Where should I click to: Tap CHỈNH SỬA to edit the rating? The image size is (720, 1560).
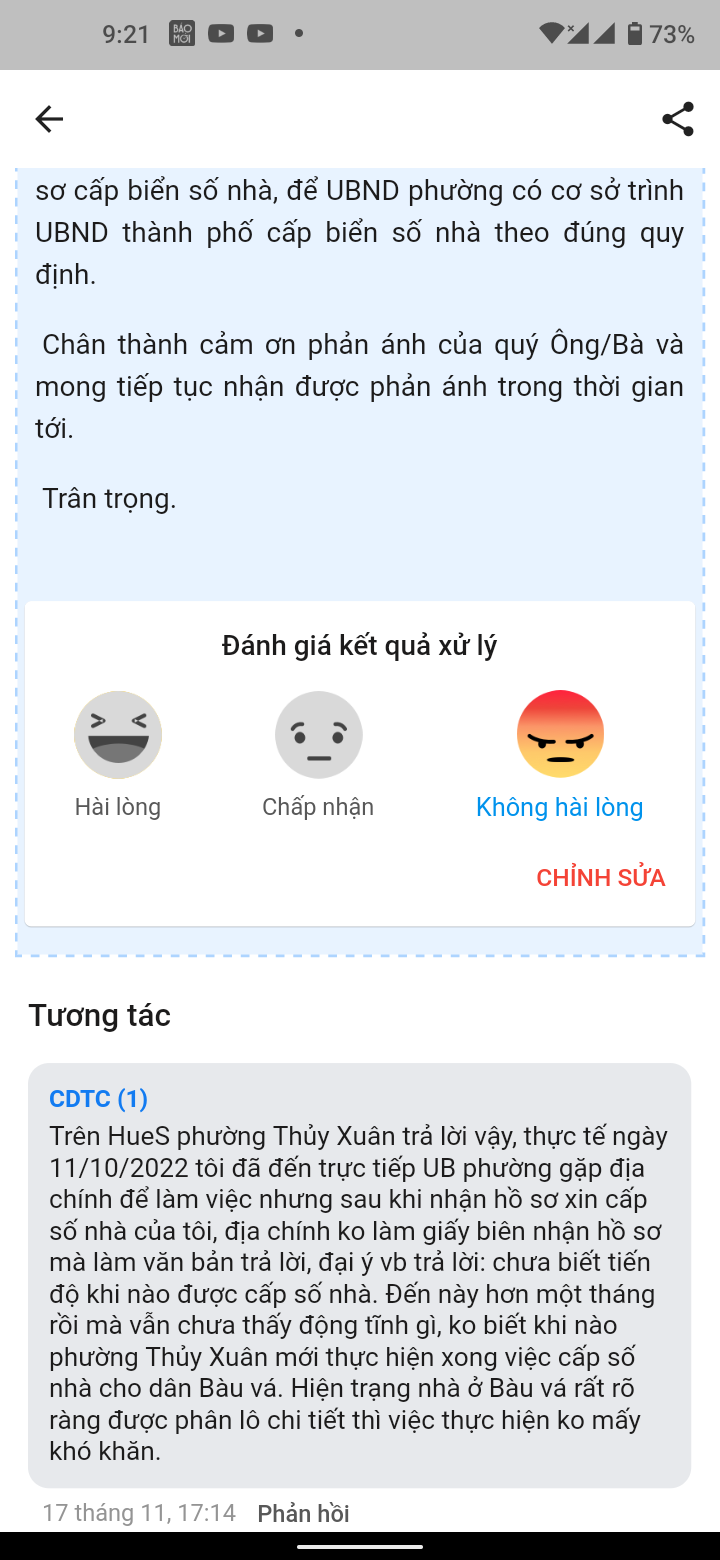click(x=600, y=878)
